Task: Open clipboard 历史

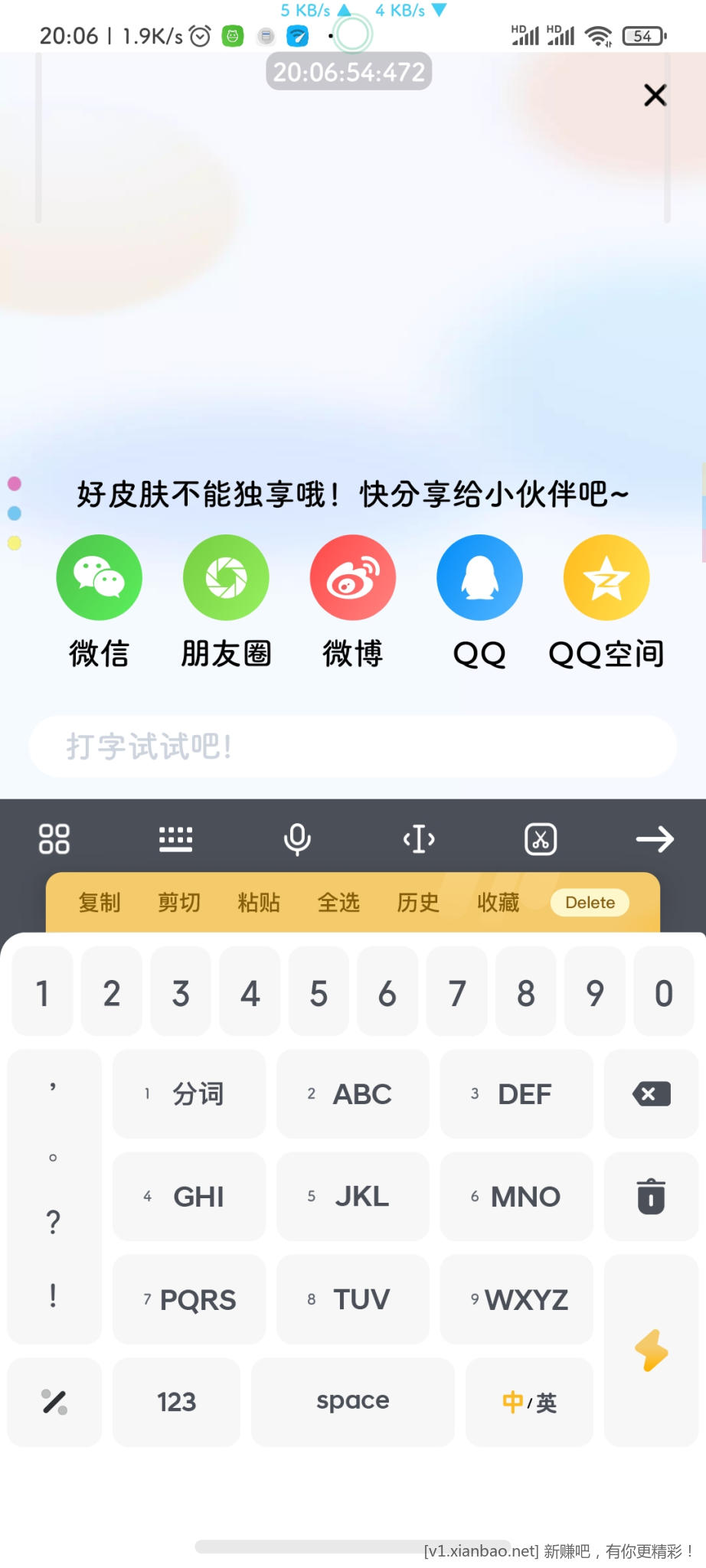Action: pyautogui.click(x=418, y=903)
